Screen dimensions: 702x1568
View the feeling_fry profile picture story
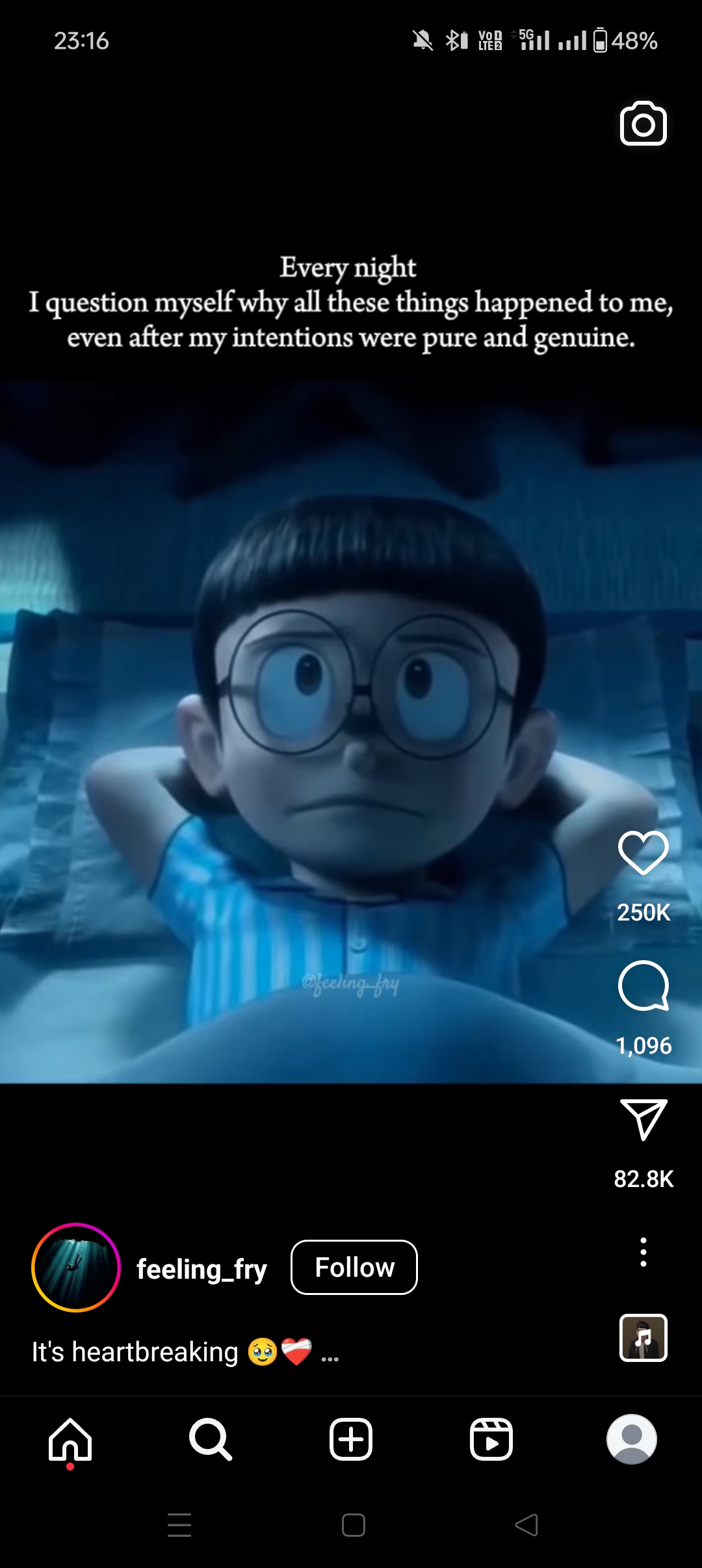tap(76, 1267)
